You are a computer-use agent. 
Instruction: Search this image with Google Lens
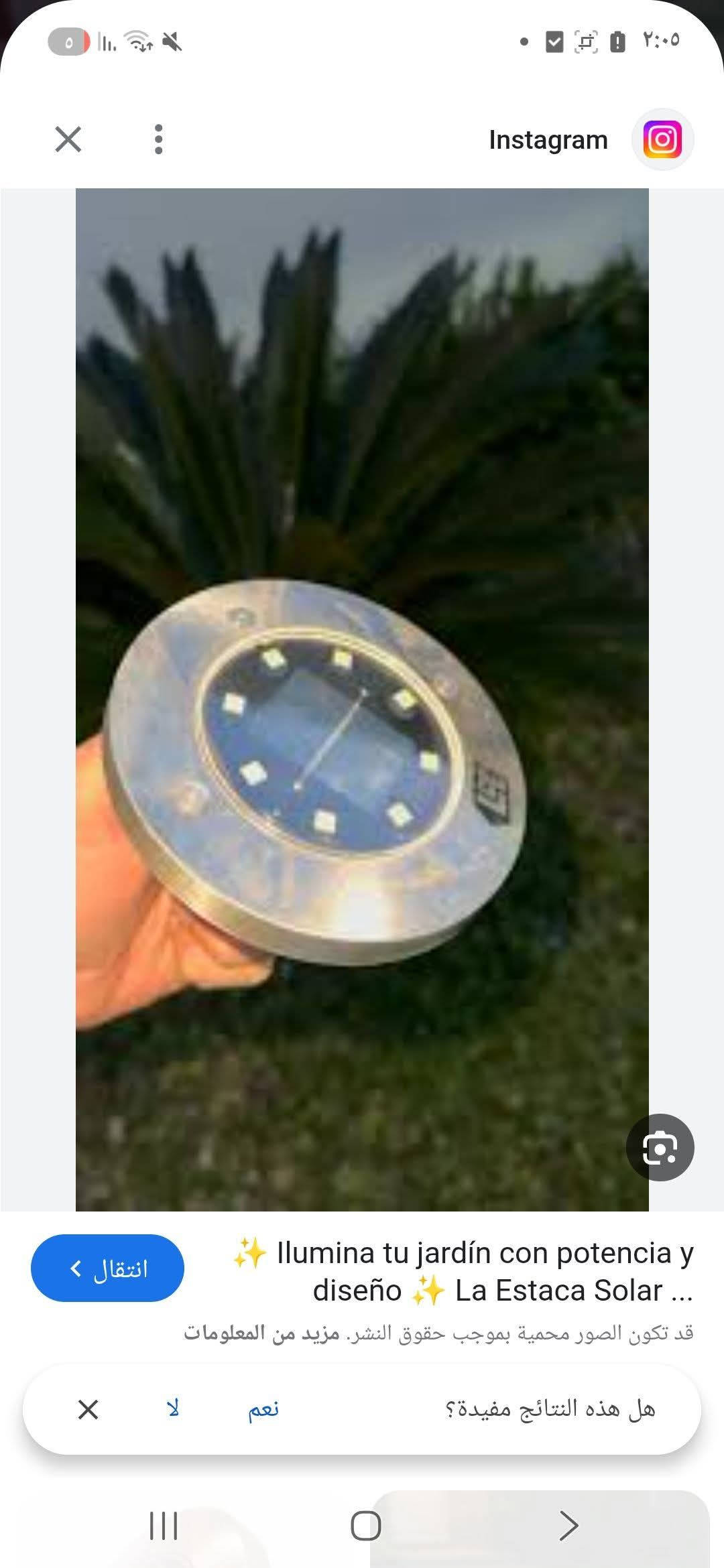point(660,1147)
